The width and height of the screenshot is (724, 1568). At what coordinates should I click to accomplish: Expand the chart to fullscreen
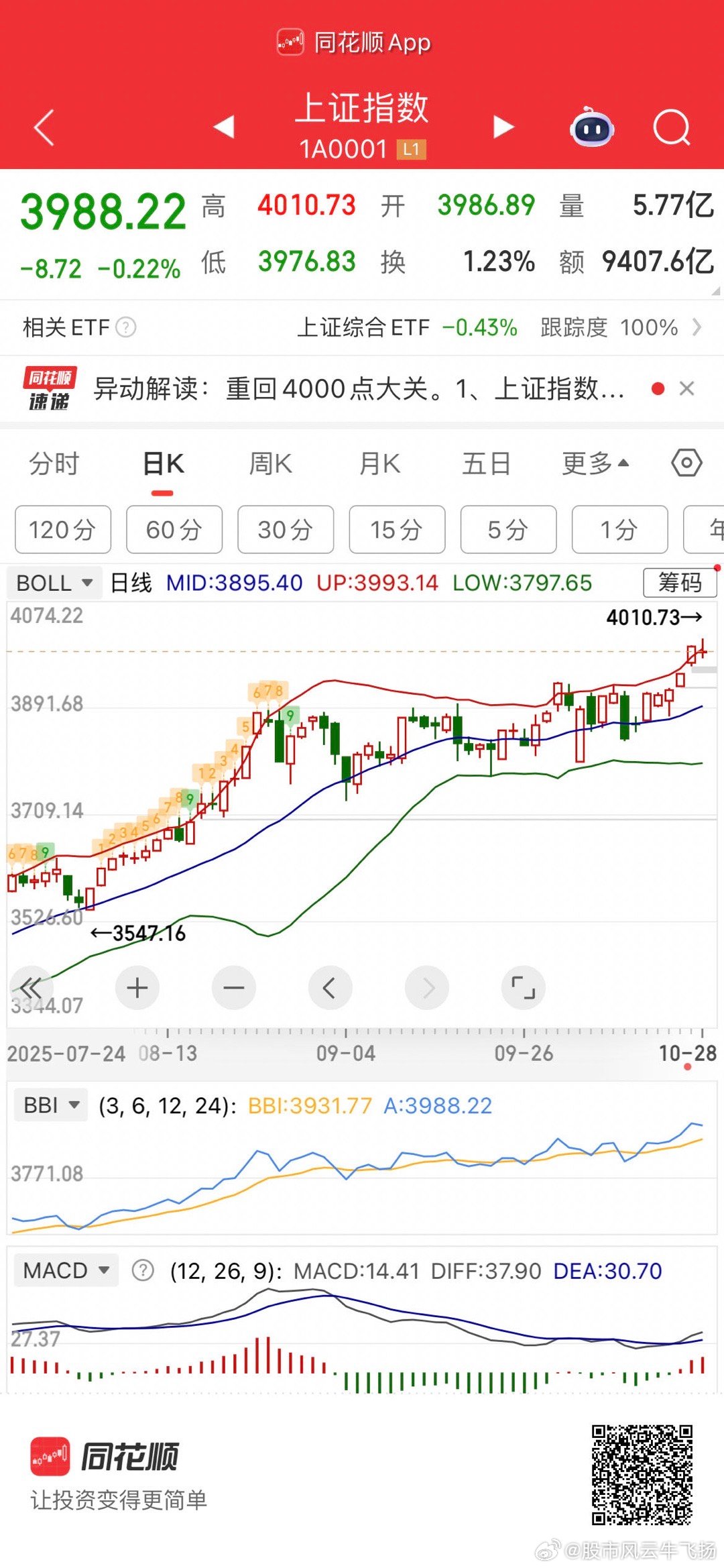524,987
